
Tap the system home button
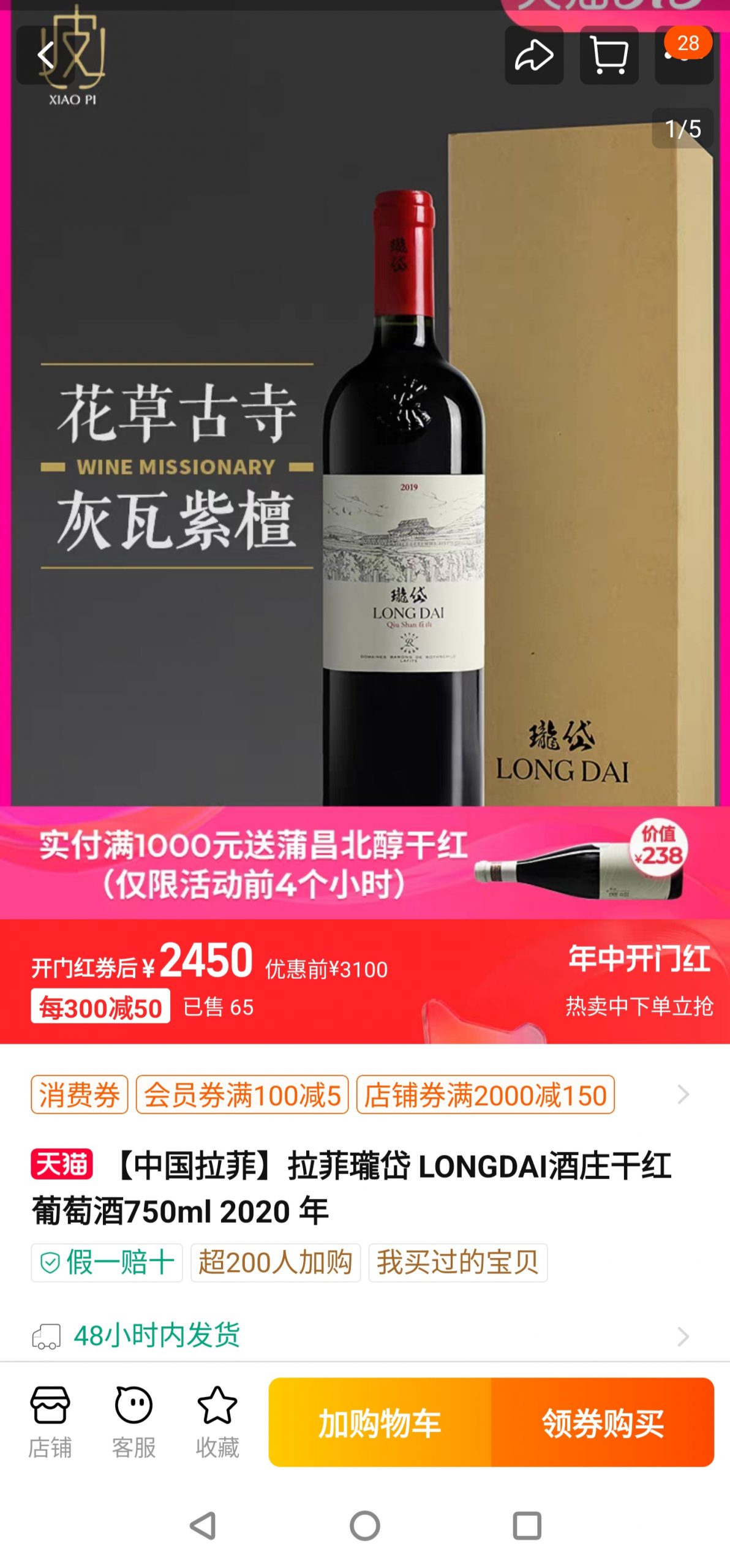tap(365, 1525)
